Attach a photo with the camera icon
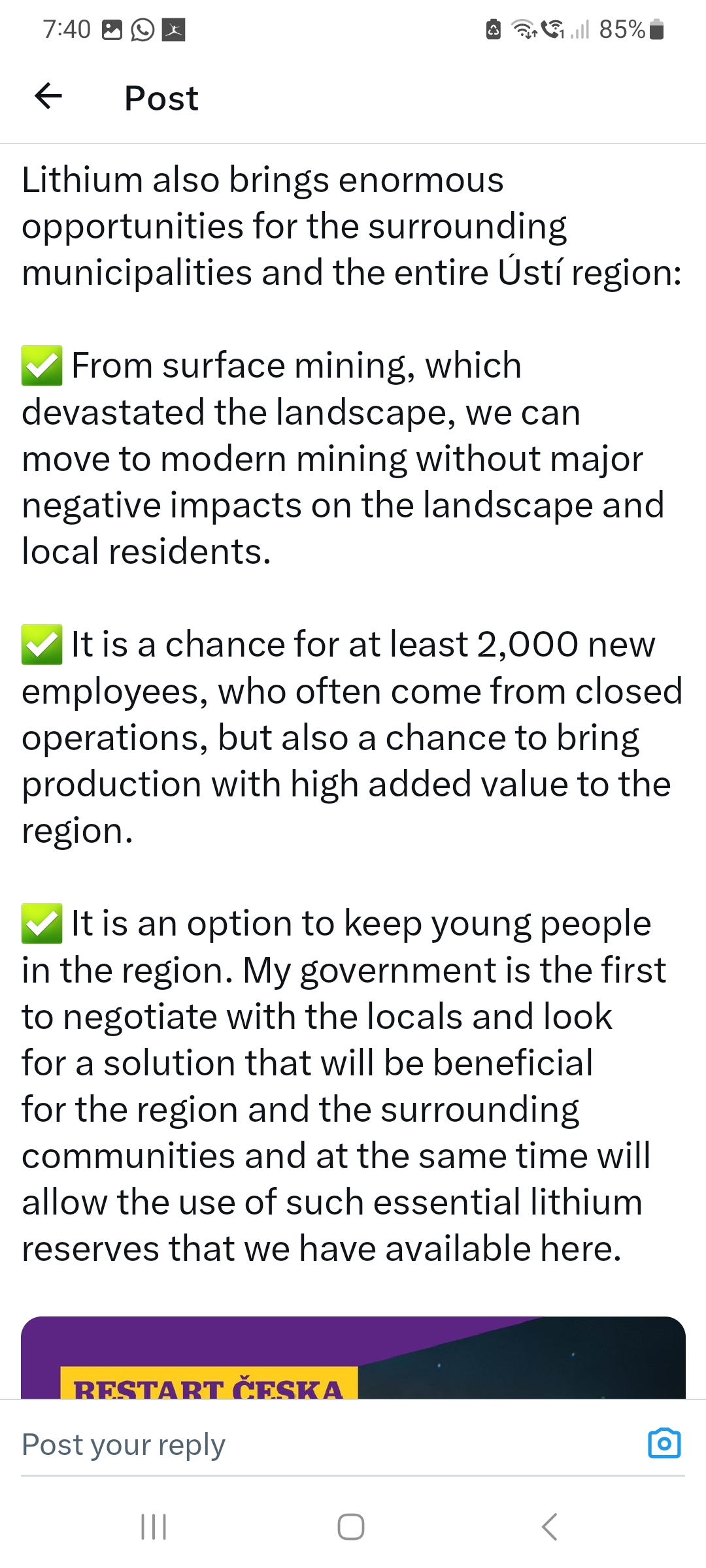This screenshot has height=1568, width=706. (x=664, y=1443)
